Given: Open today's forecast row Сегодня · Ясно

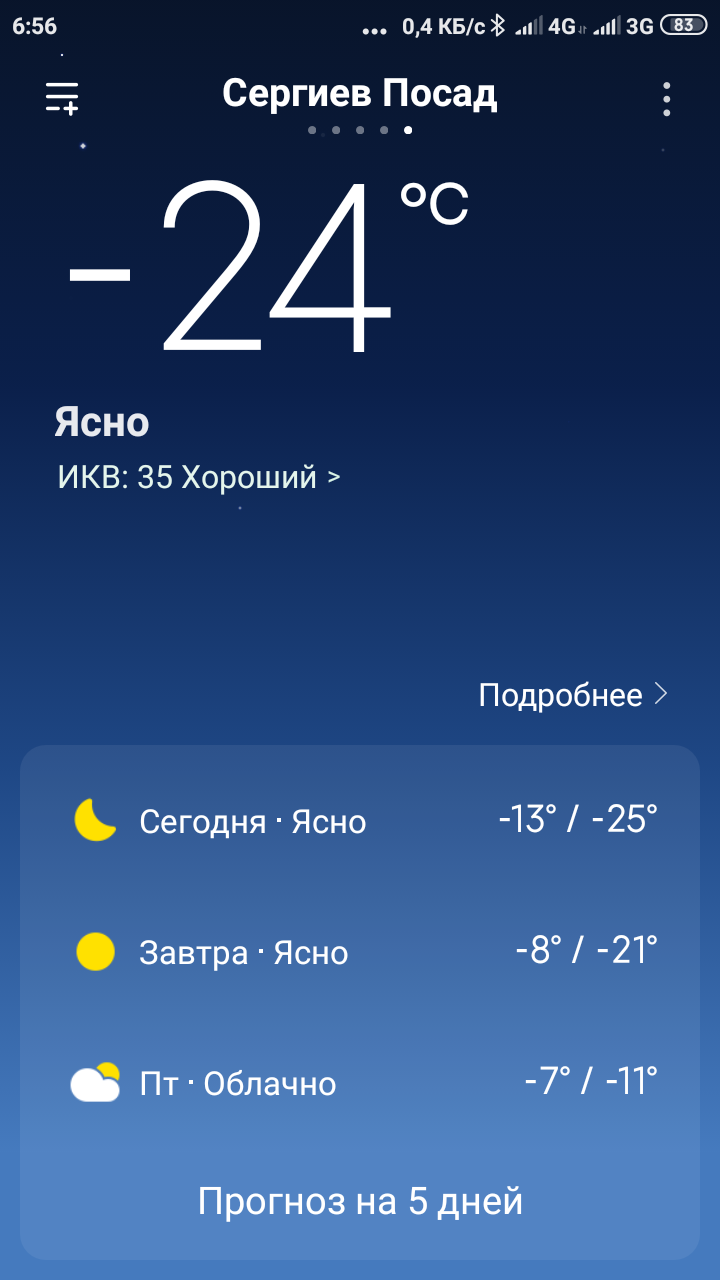Looking at the screenshot, I should tap(360, 821).
